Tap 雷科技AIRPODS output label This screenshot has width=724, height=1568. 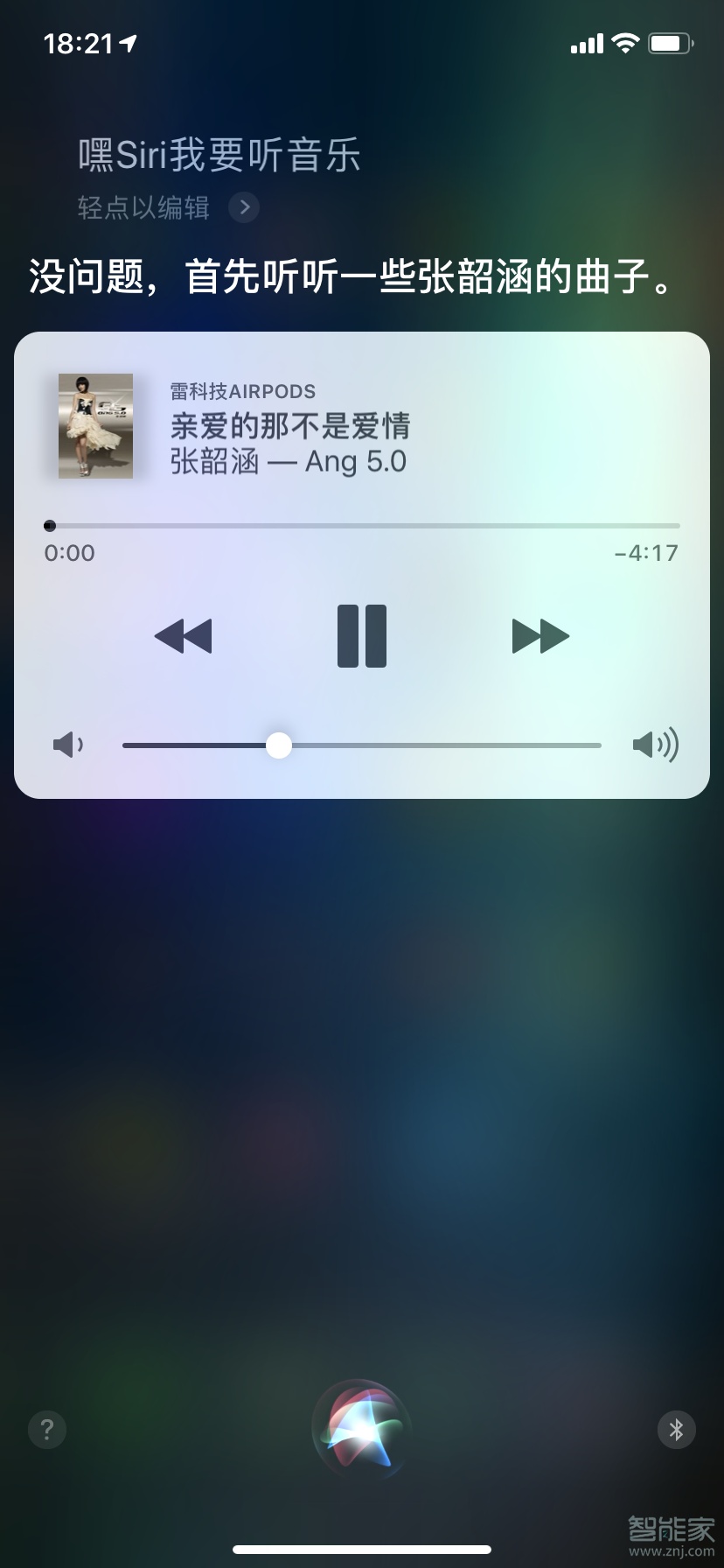click(x=241, y=390)
